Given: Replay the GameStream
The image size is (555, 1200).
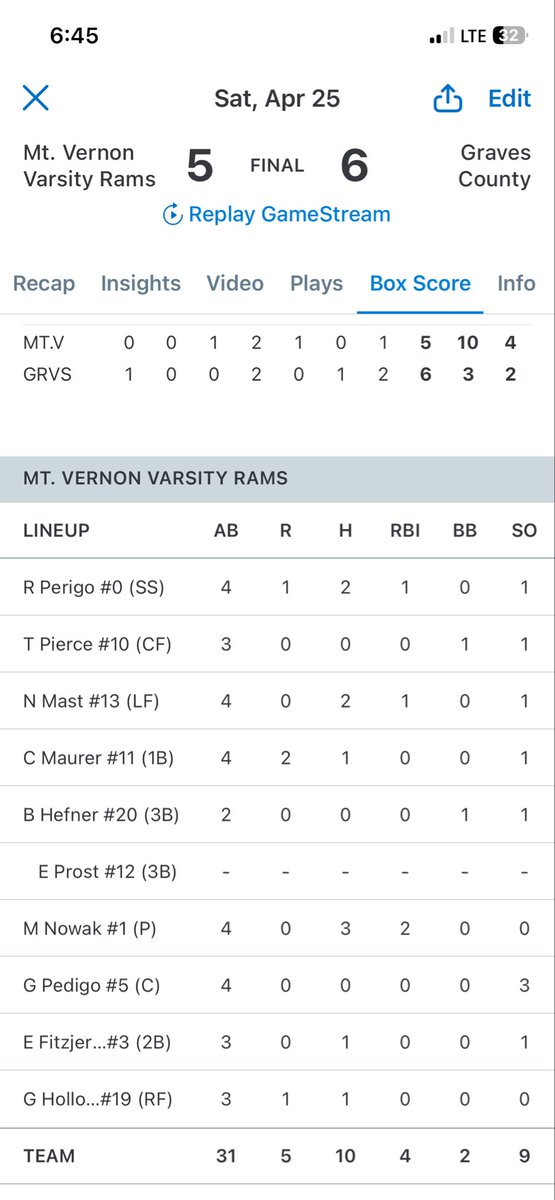Looking at the screenshot, I should [x=276, y=214].
